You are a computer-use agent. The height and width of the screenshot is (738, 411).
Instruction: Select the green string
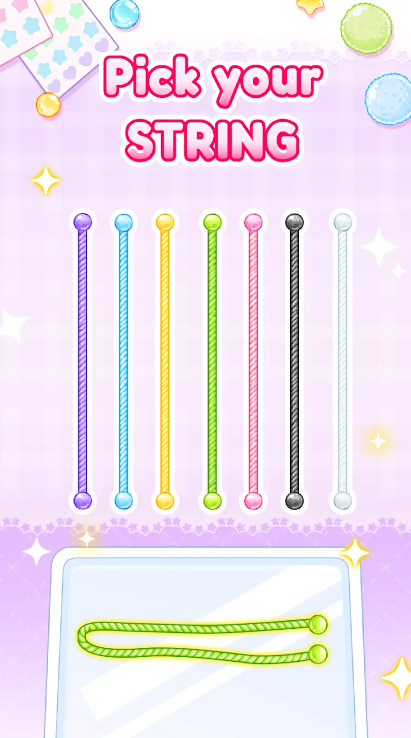212,361
